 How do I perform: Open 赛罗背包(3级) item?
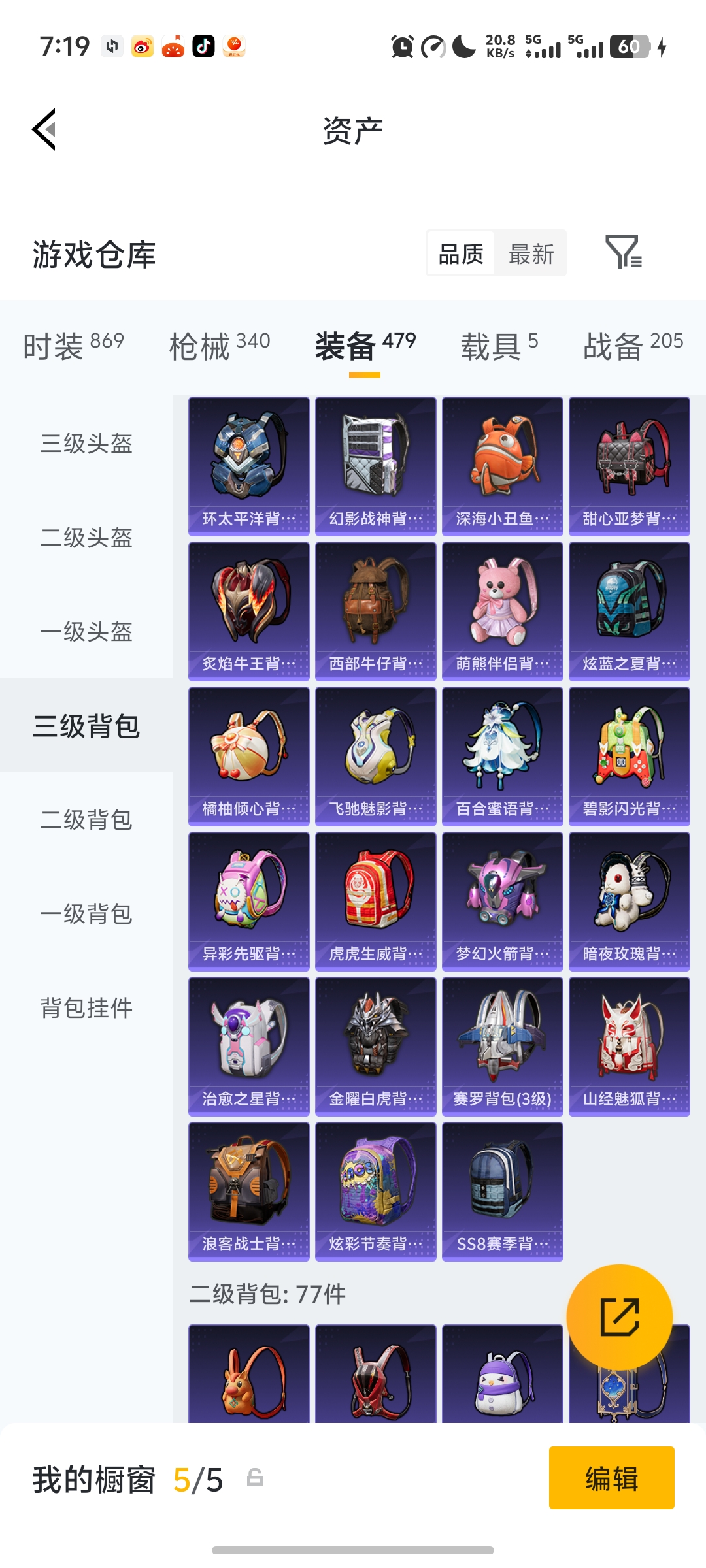502,1046
